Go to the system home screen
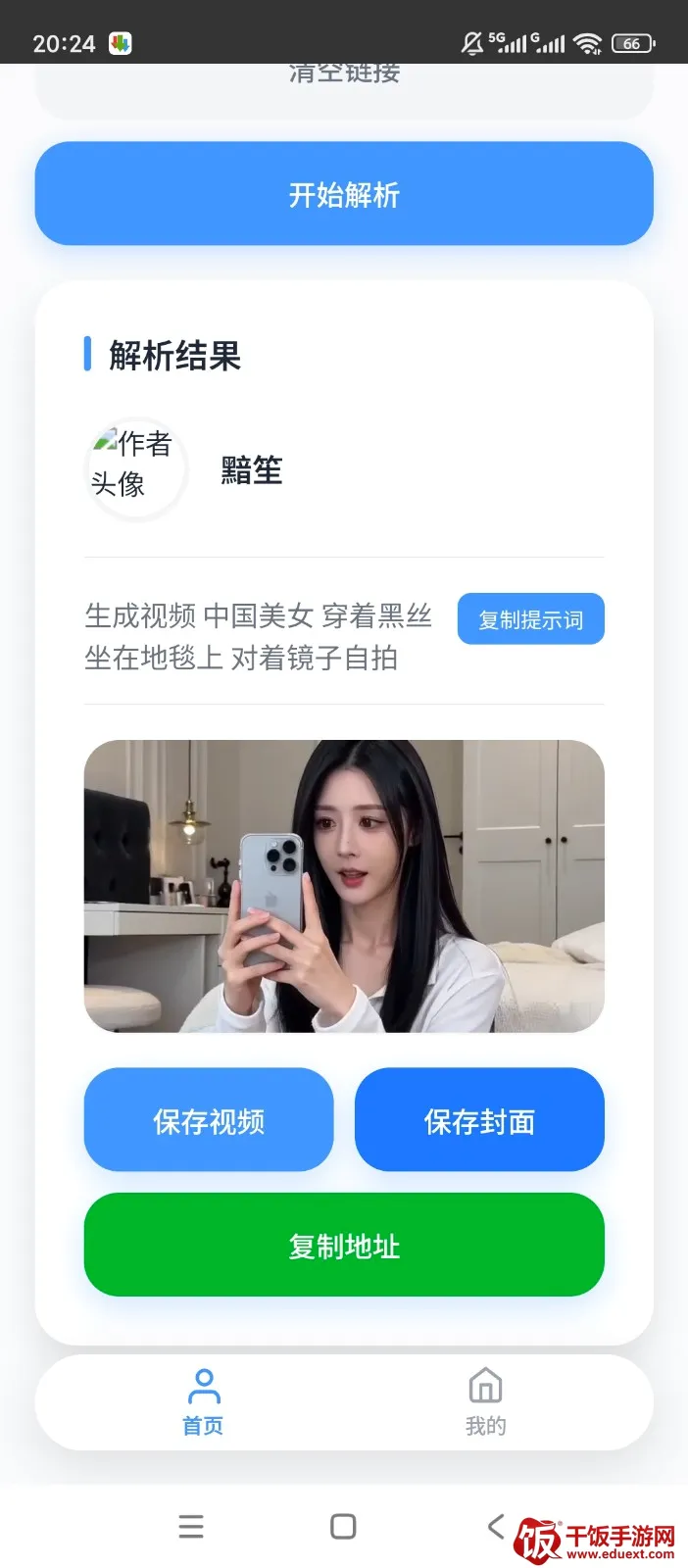Screen dimensions: 688x1568 (343, 1527)
